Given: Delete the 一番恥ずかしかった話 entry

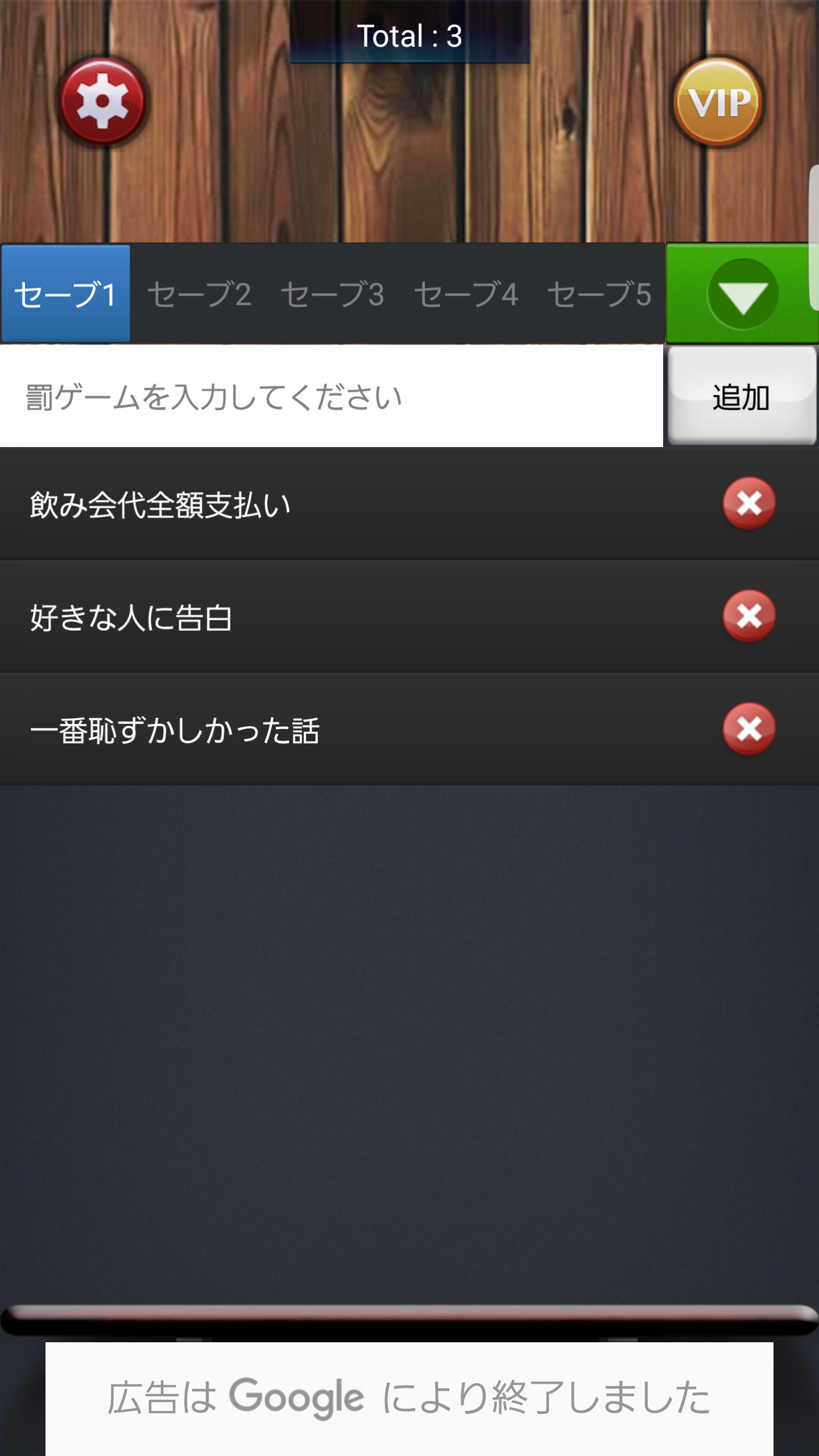Looking at the screenshot, I should pos(748,729).
